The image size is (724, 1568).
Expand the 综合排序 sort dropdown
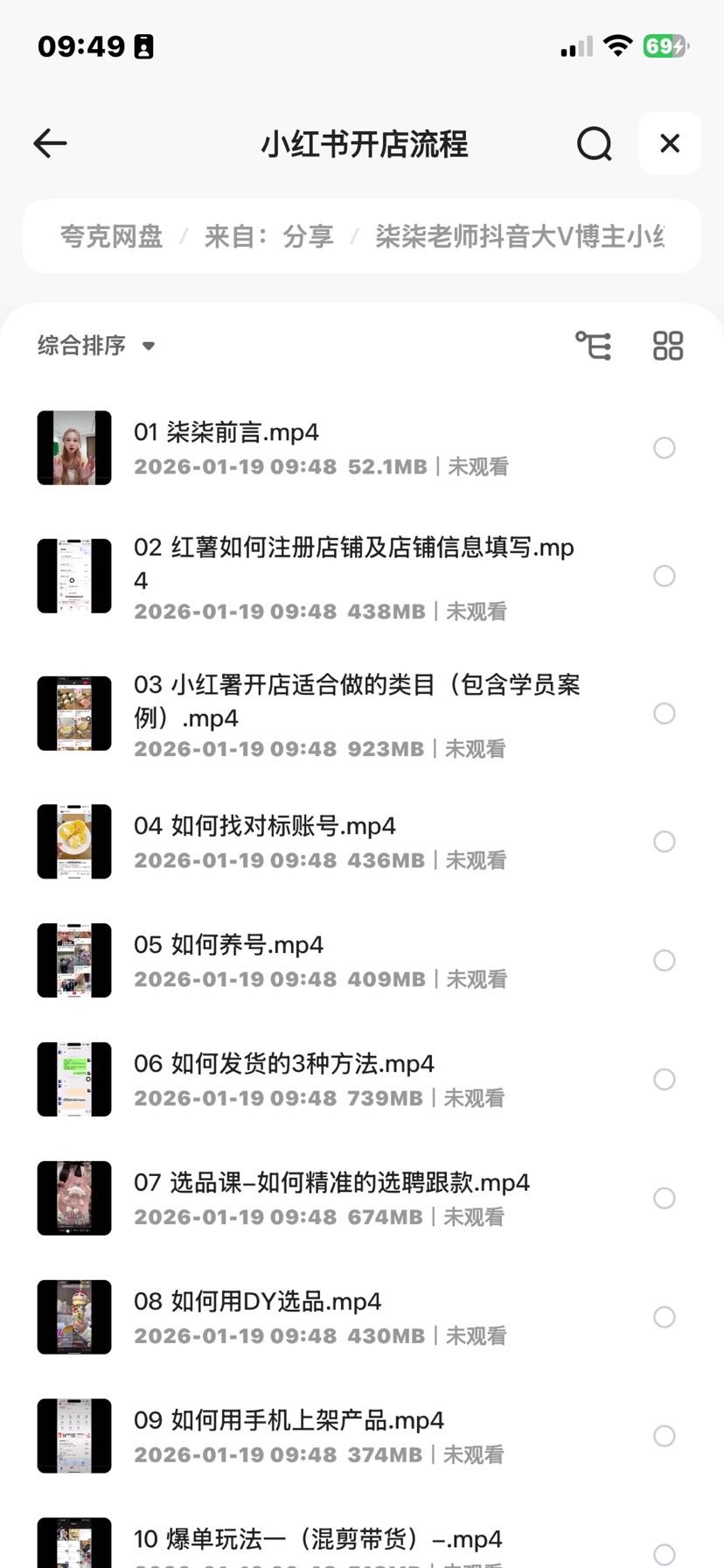[x=96, y=346]
